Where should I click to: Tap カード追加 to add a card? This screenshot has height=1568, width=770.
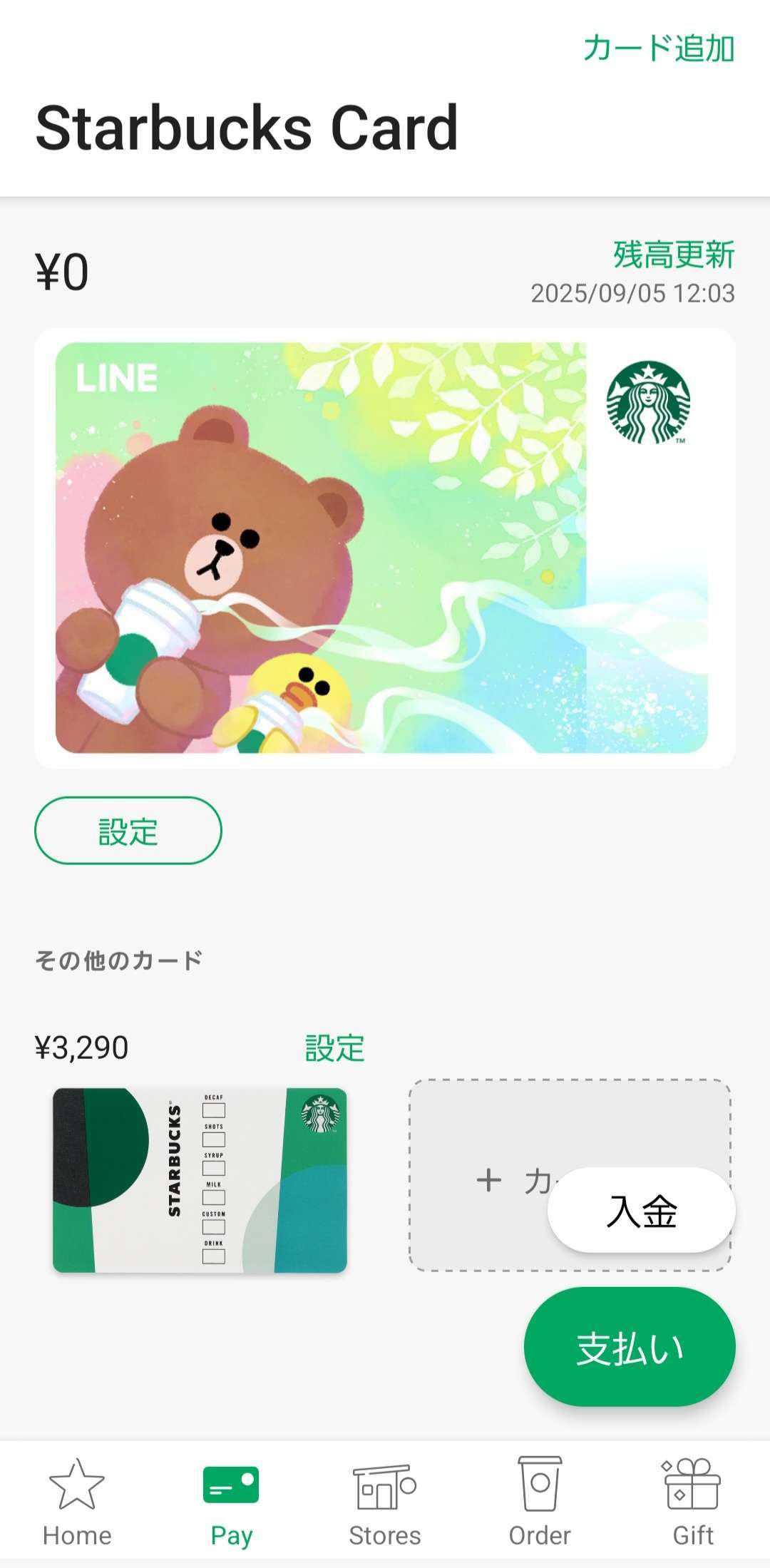658,48
